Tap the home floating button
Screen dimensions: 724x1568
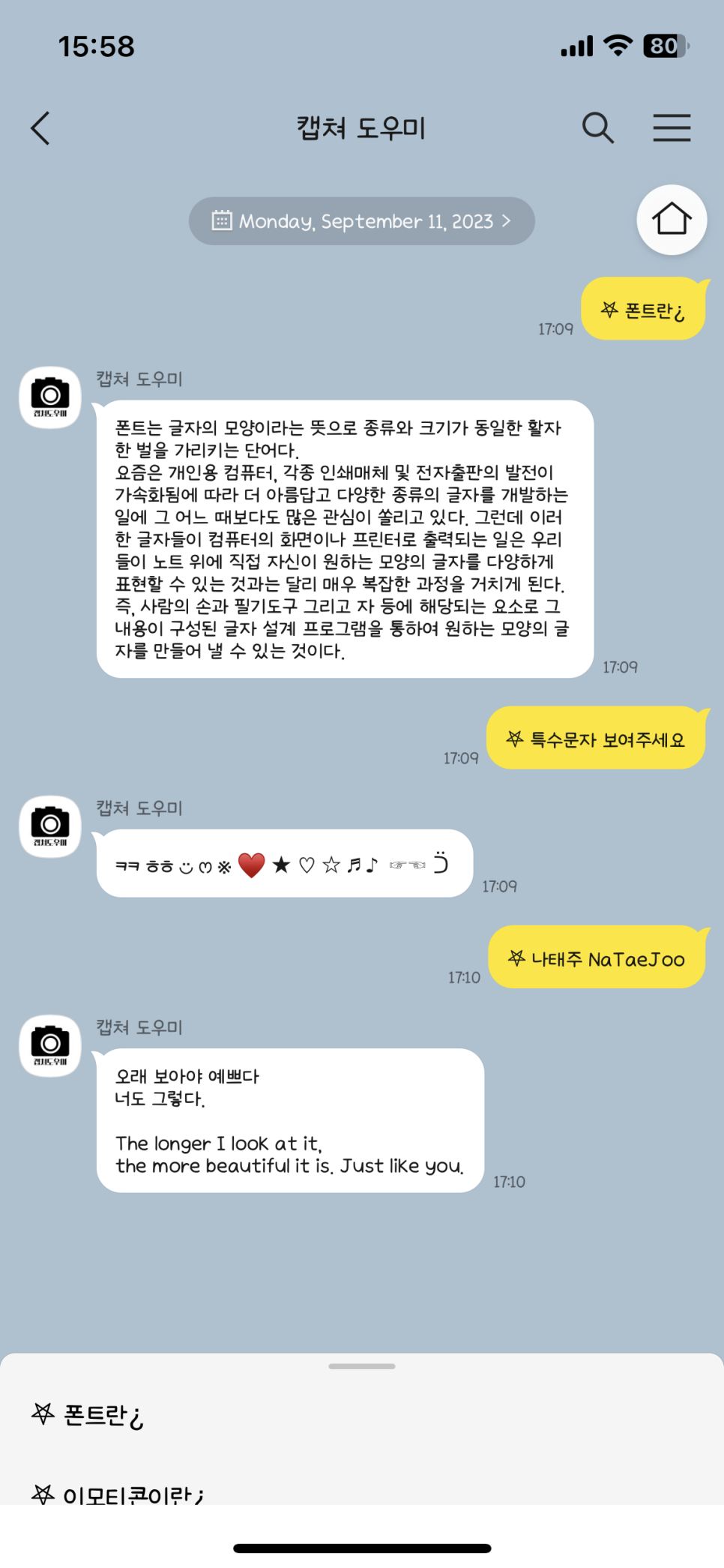(x=671, y=220)
